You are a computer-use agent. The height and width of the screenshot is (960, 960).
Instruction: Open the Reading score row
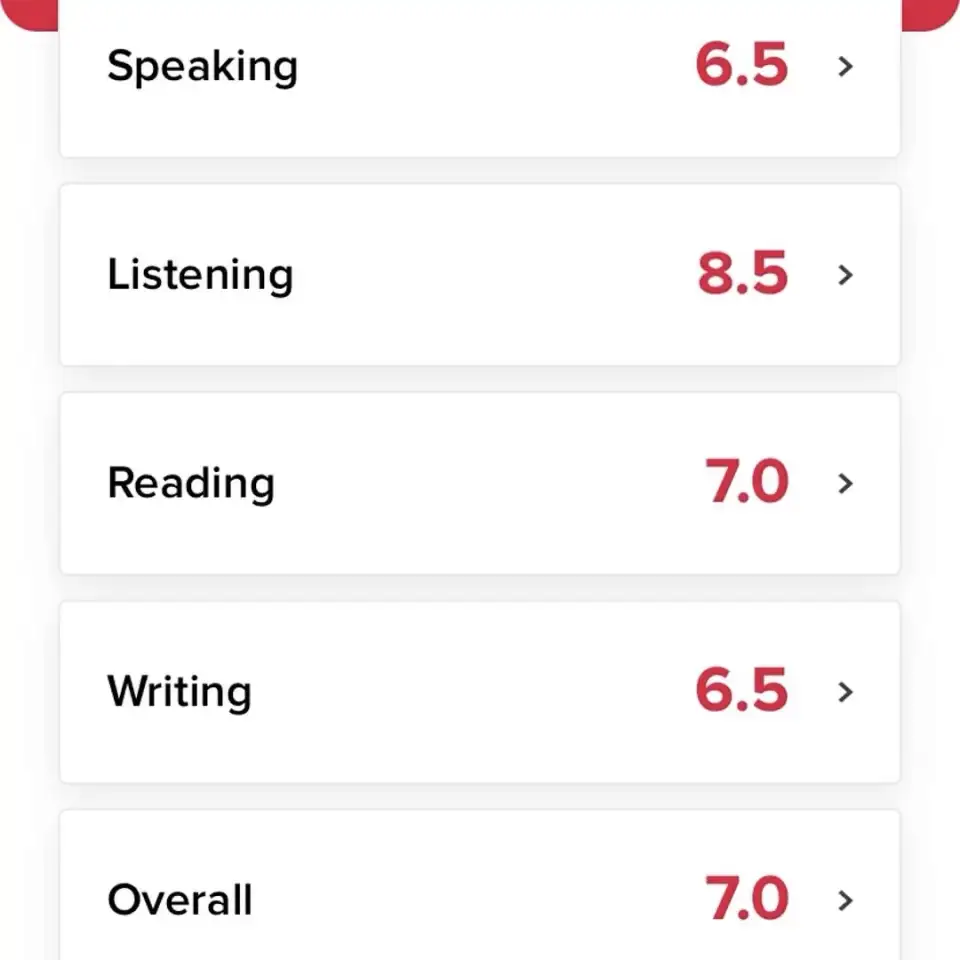[480, 483]
